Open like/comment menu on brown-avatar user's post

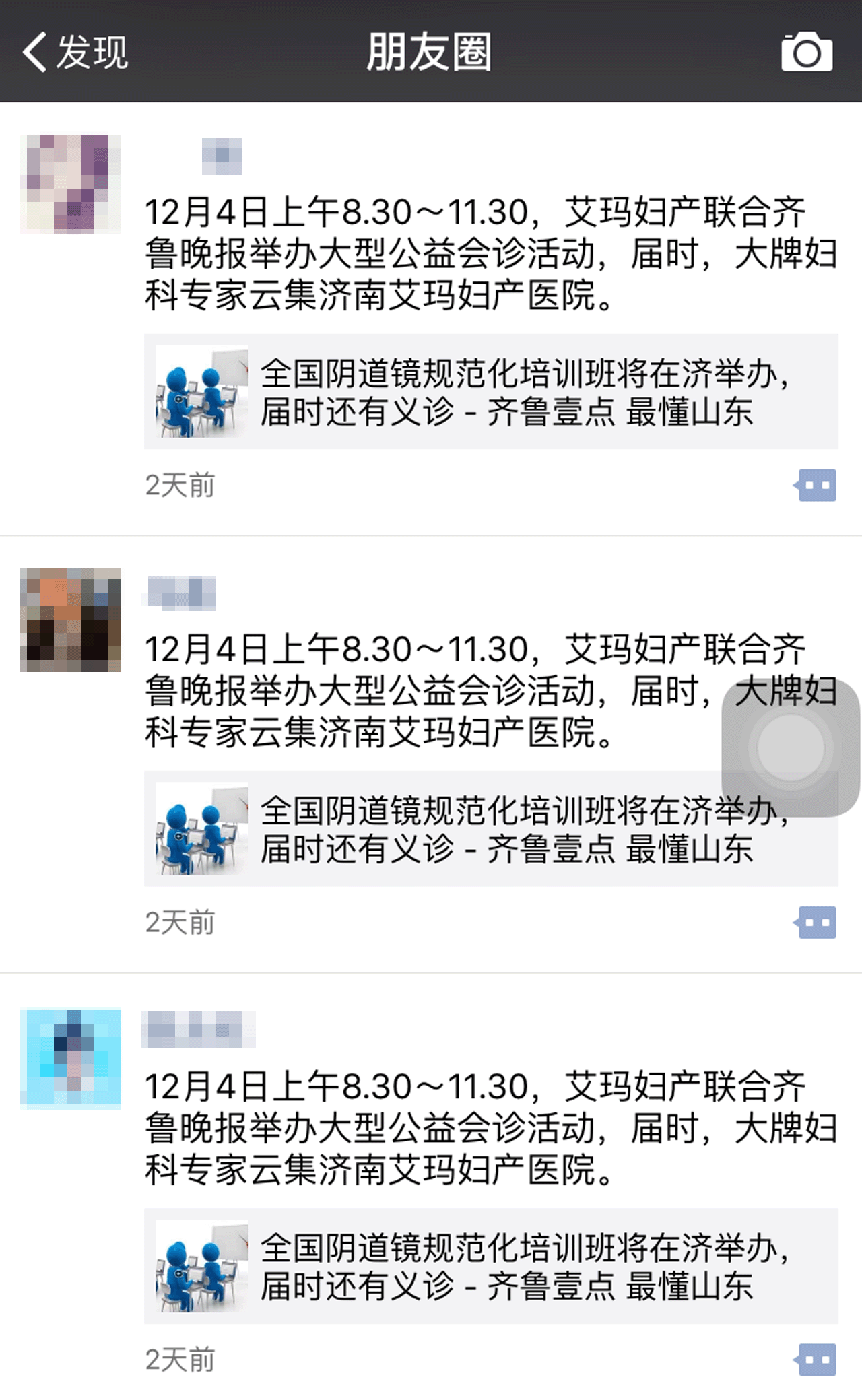[x=816, y=923]
